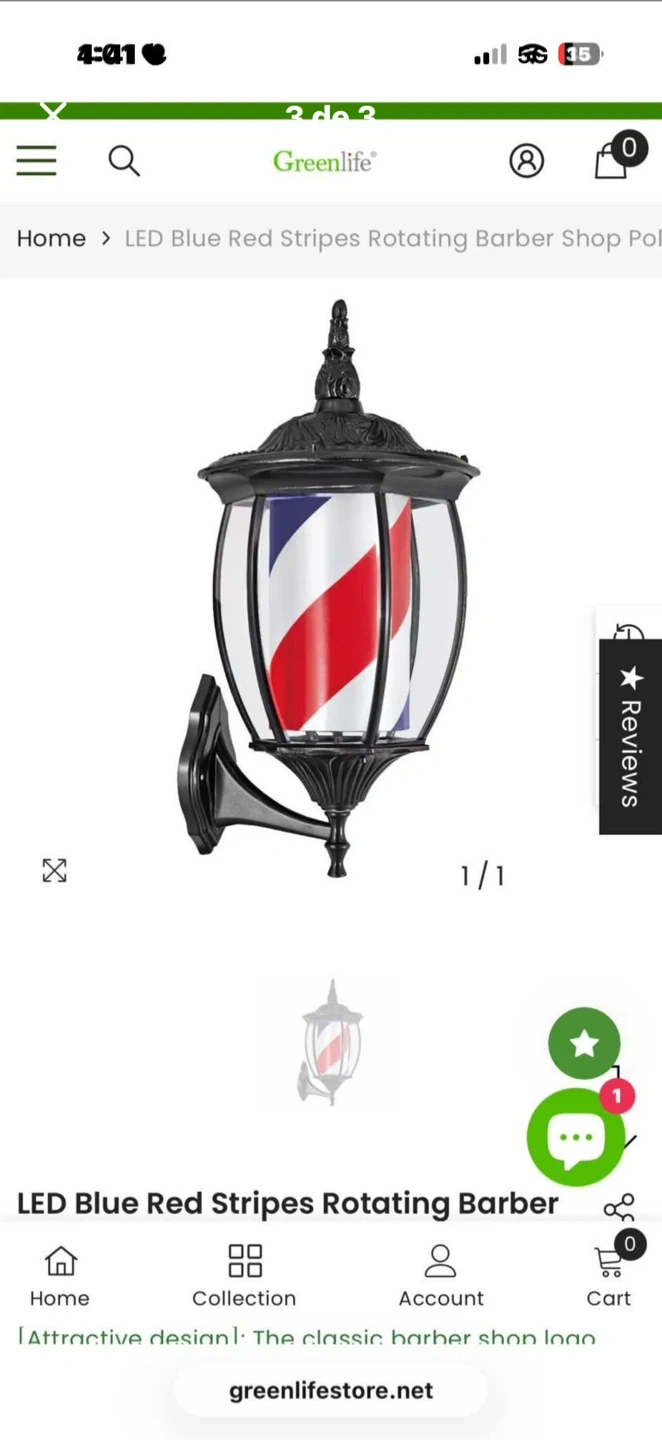
Task: Open the Greenlife logo homepage
Action: pos(325,161)
